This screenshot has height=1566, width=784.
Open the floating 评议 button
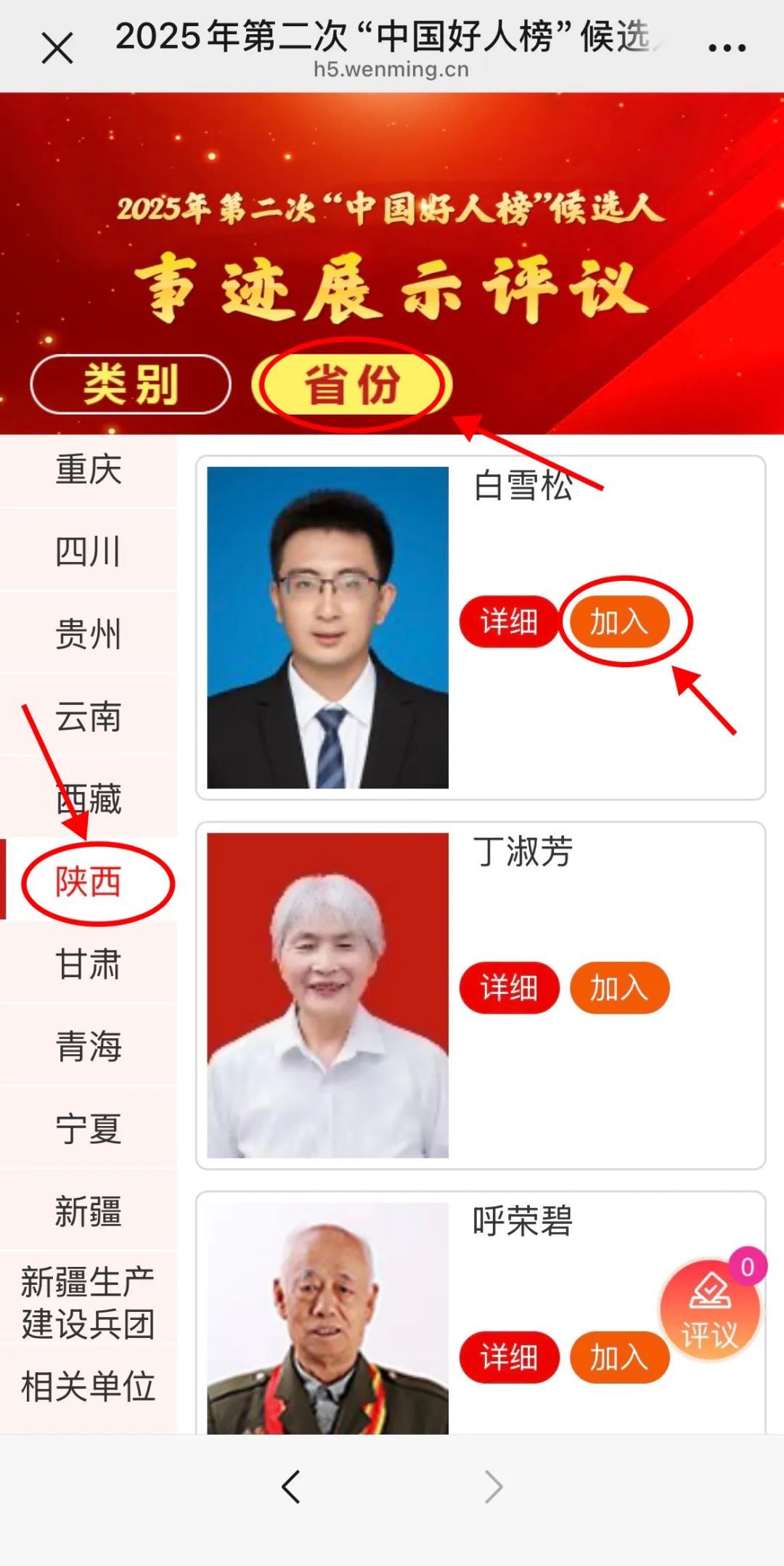pyautogui.click(x=710, y=1310)
